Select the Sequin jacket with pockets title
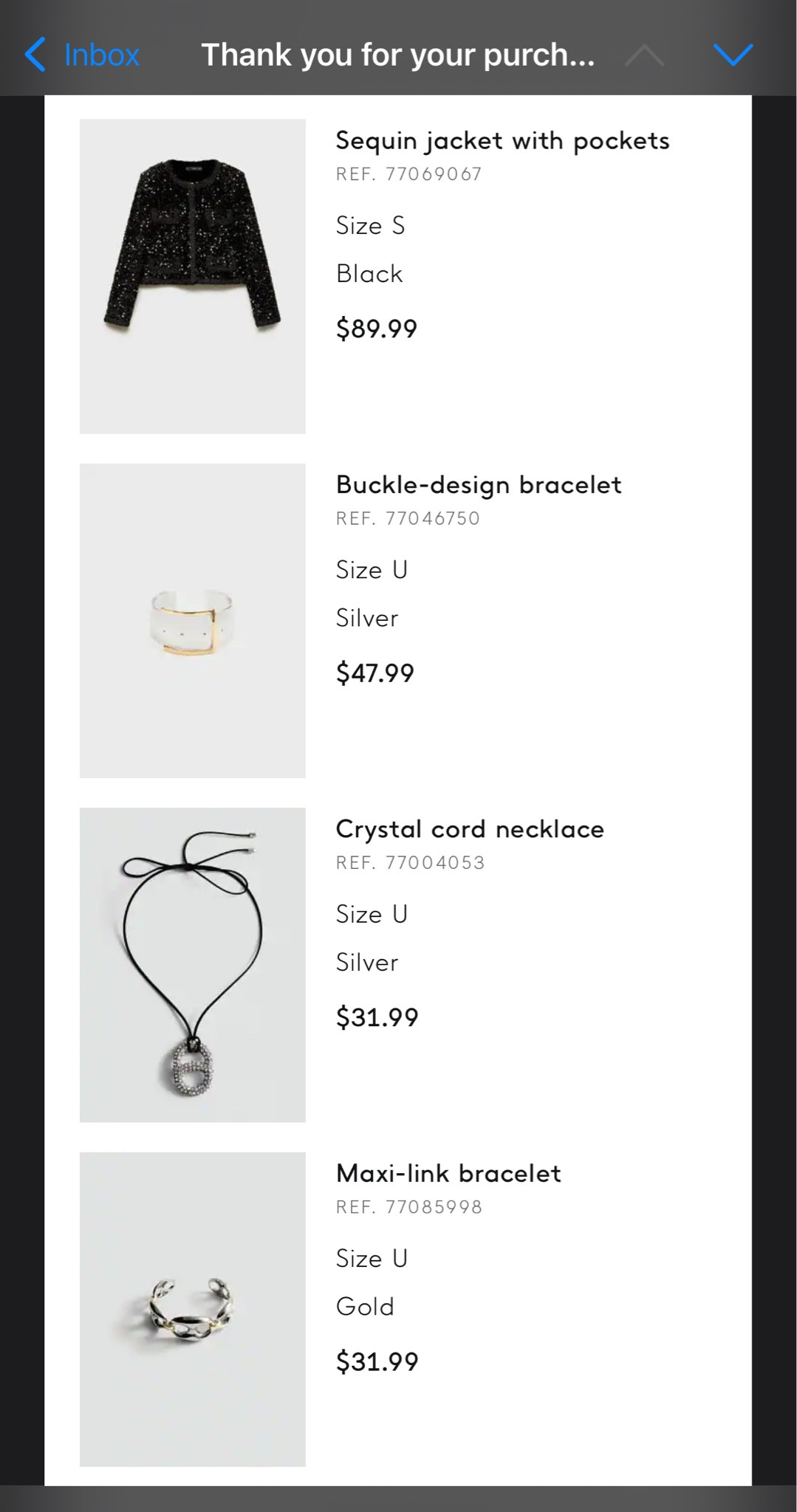 tap(502, 140)
